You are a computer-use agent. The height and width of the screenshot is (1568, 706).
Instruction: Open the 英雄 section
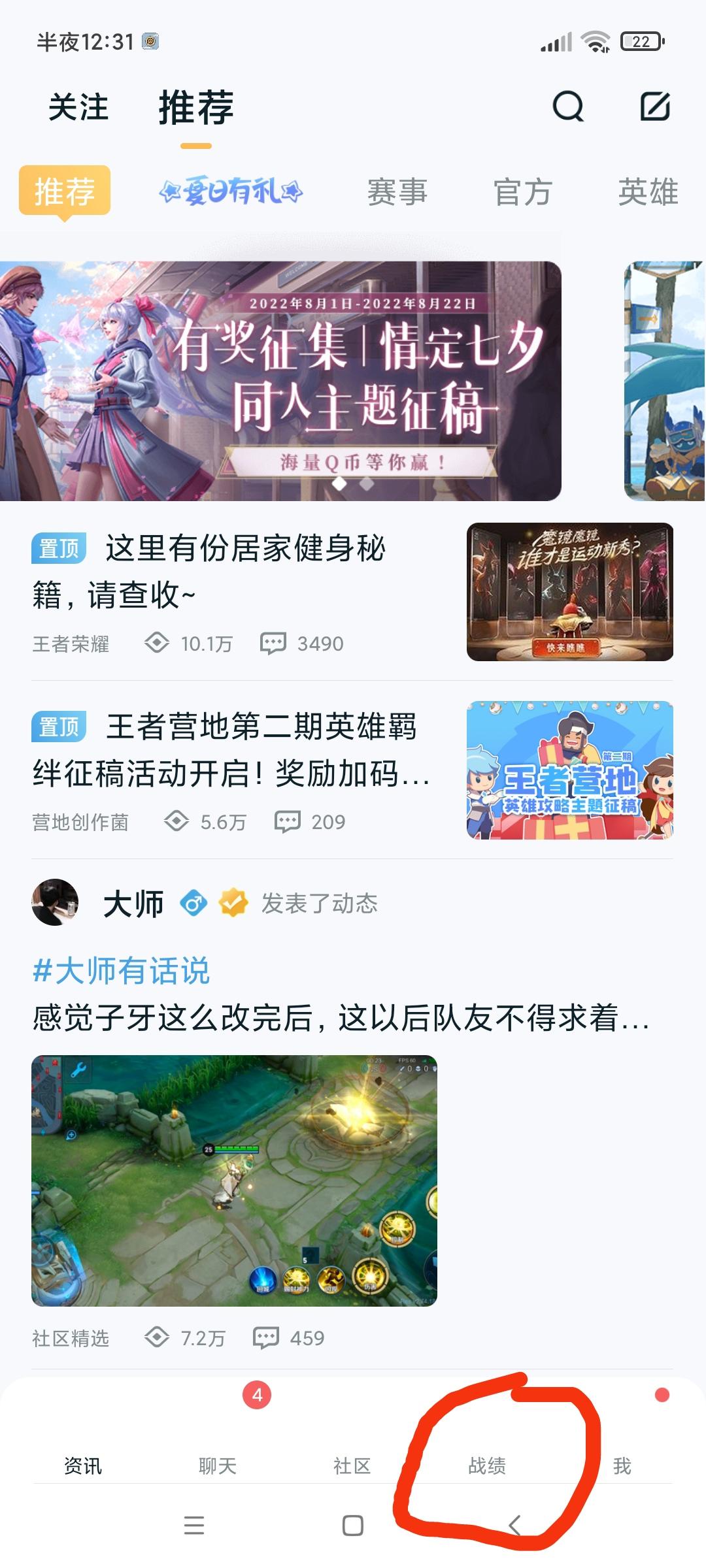pyautogui.click(x=649, y=191)
